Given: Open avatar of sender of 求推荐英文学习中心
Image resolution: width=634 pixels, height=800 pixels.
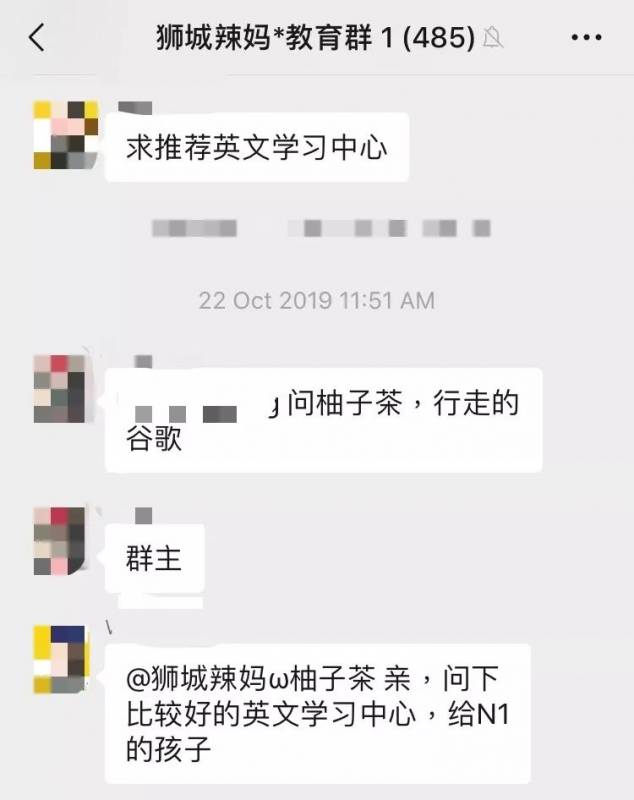Looking at the screenshot, I should (x=65, y=134).
